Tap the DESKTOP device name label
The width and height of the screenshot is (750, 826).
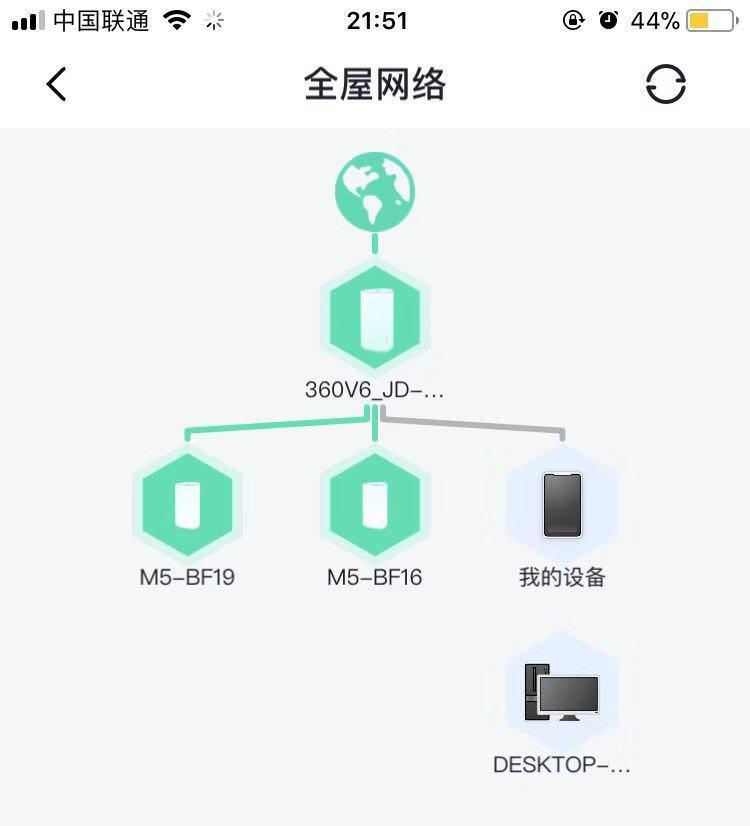pos(561,766)
